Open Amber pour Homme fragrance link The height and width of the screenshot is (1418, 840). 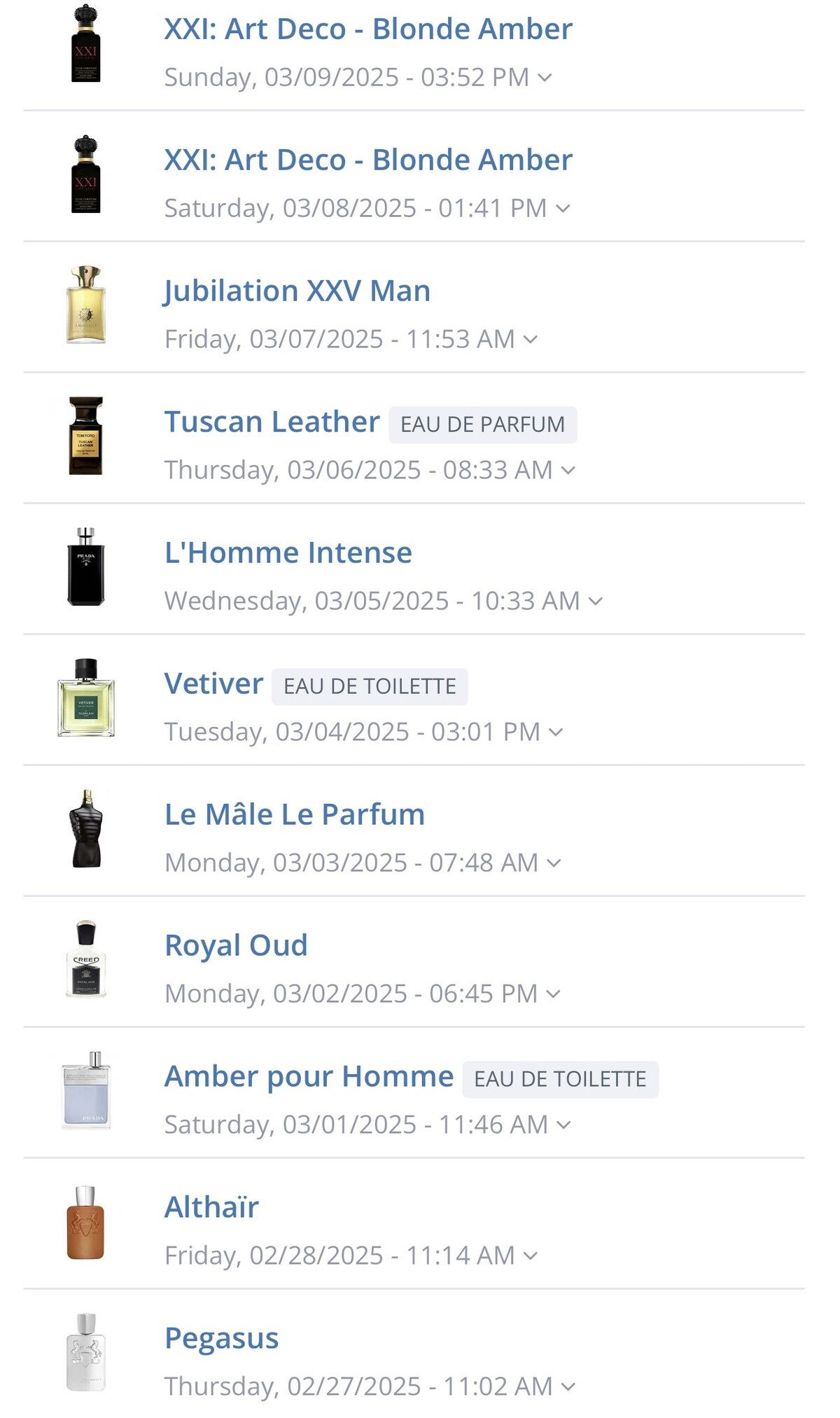coord(309,1076)
